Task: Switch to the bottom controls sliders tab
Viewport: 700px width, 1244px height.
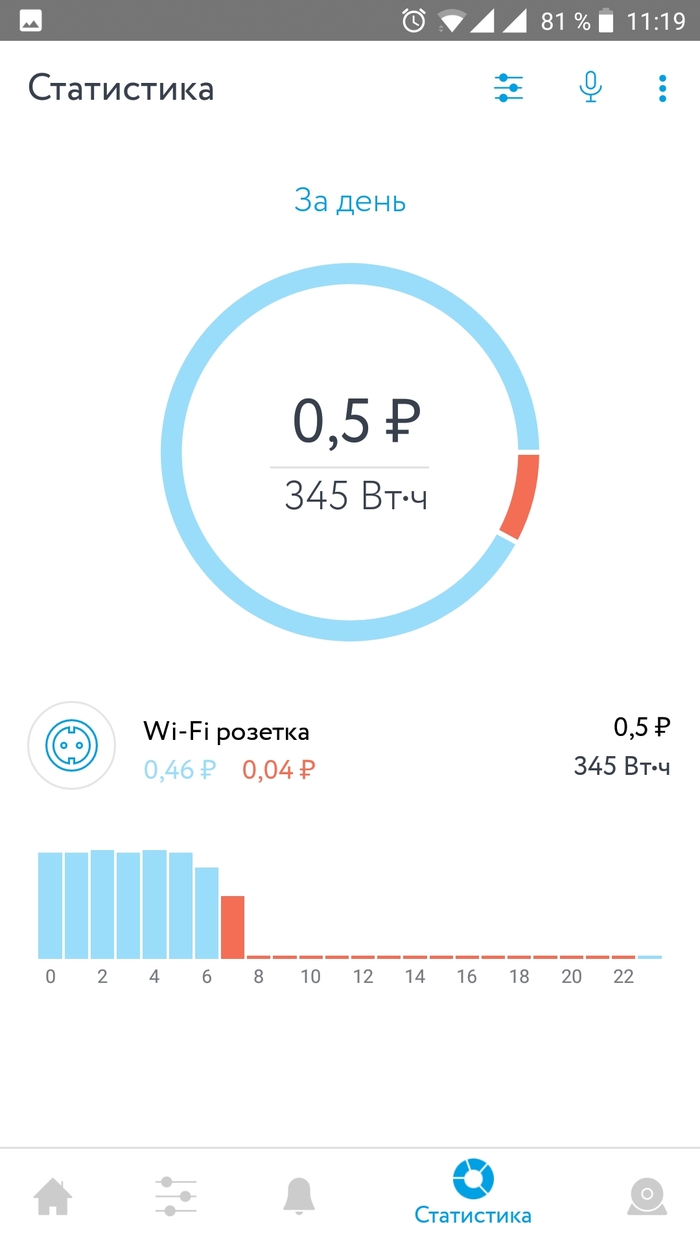Action: (x=176, y=1196)
